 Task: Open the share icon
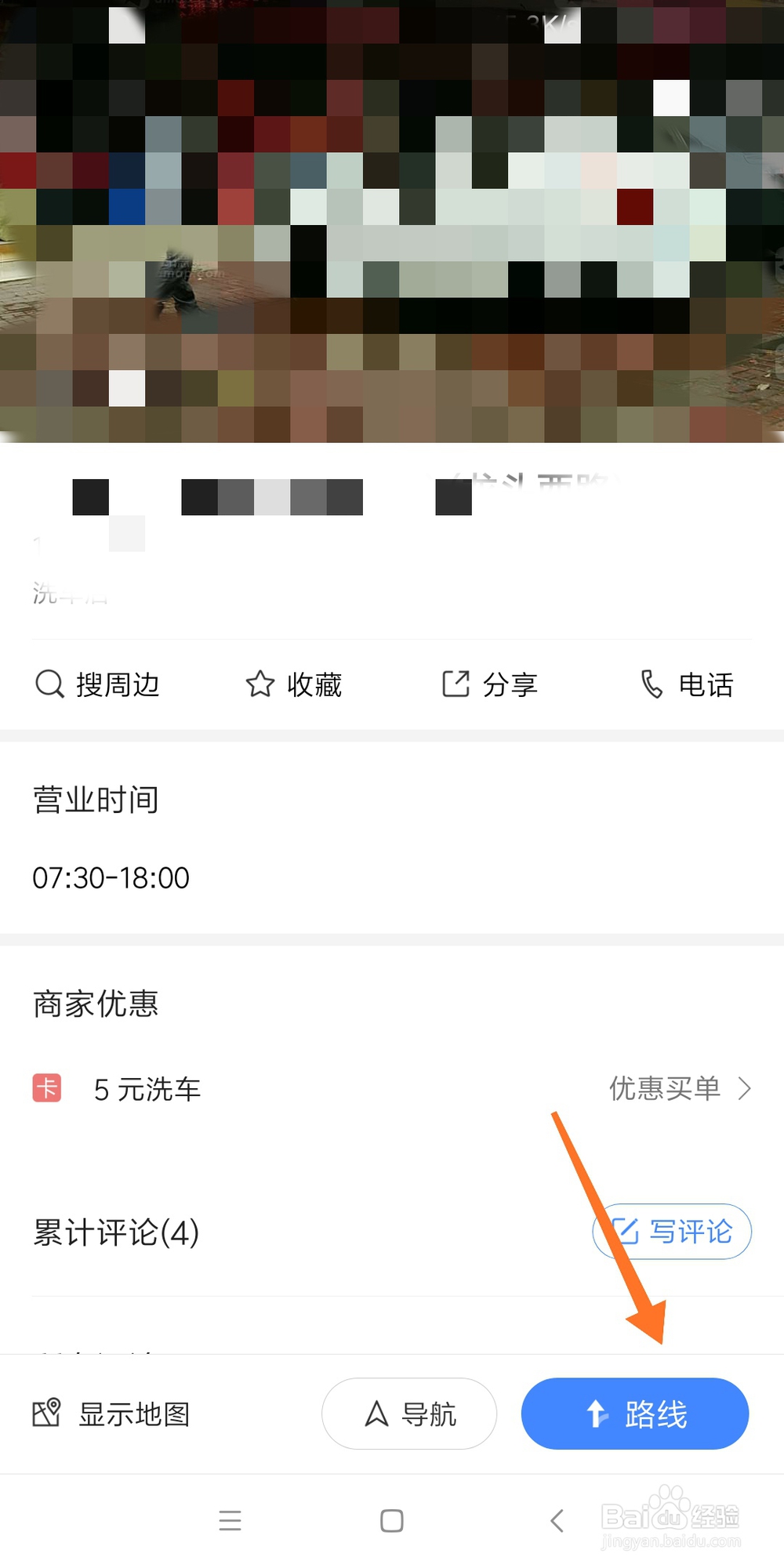click(456, 684)
